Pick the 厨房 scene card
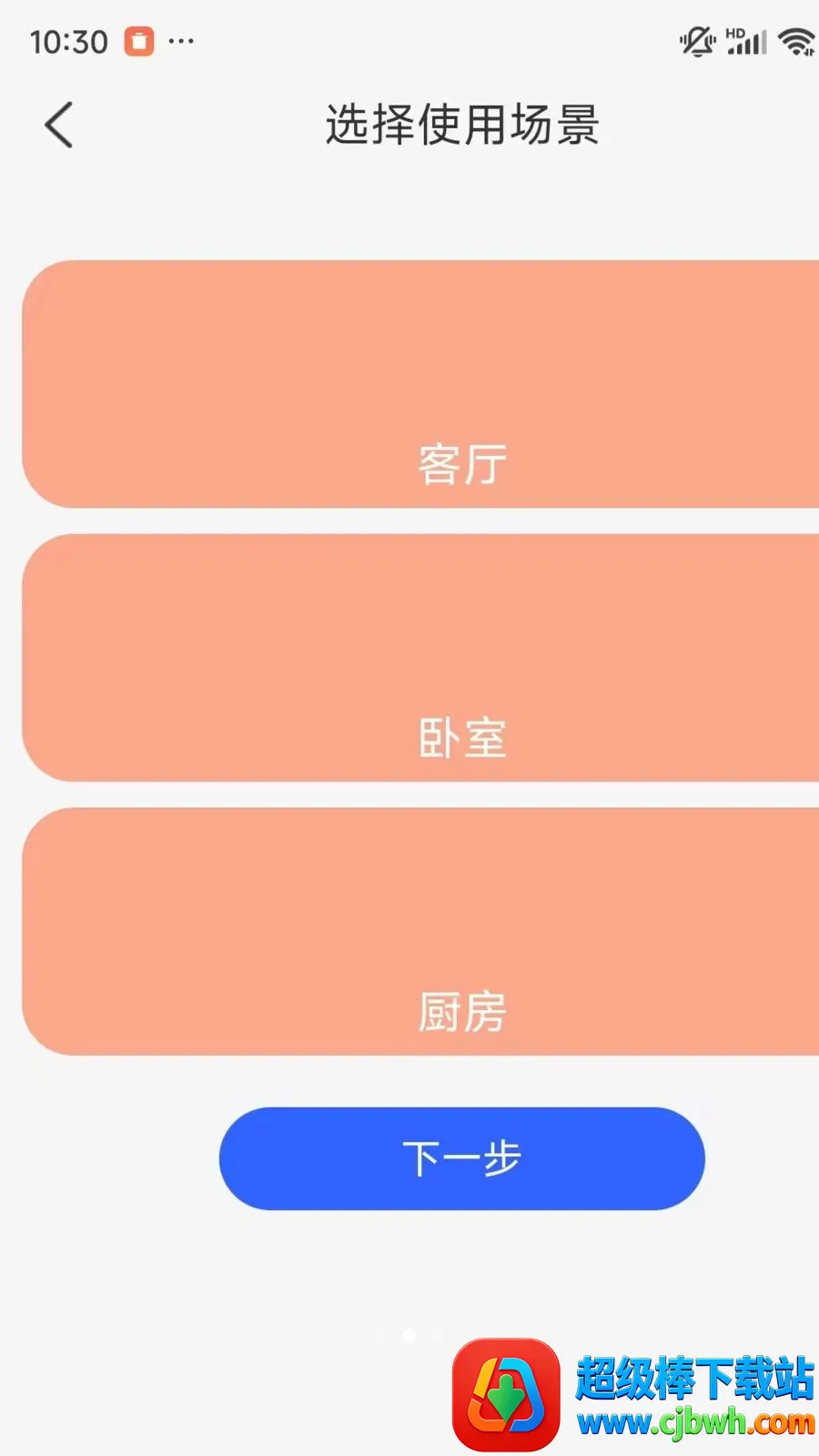The width and height of the screenshot is (819, 1456). pos(420,932)
